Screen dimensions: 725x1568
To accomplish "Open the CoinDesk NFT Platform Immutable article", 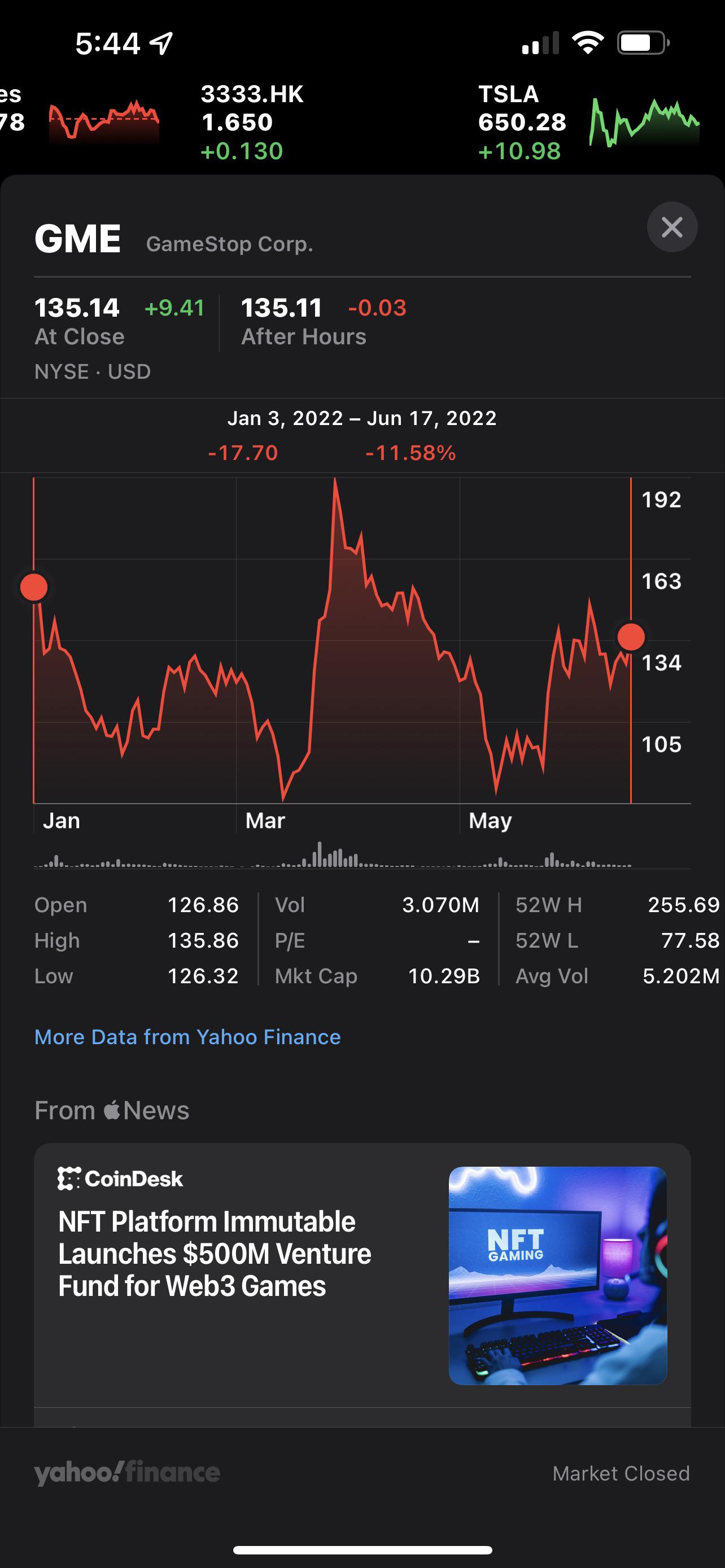I will (x=361, y=1274).
